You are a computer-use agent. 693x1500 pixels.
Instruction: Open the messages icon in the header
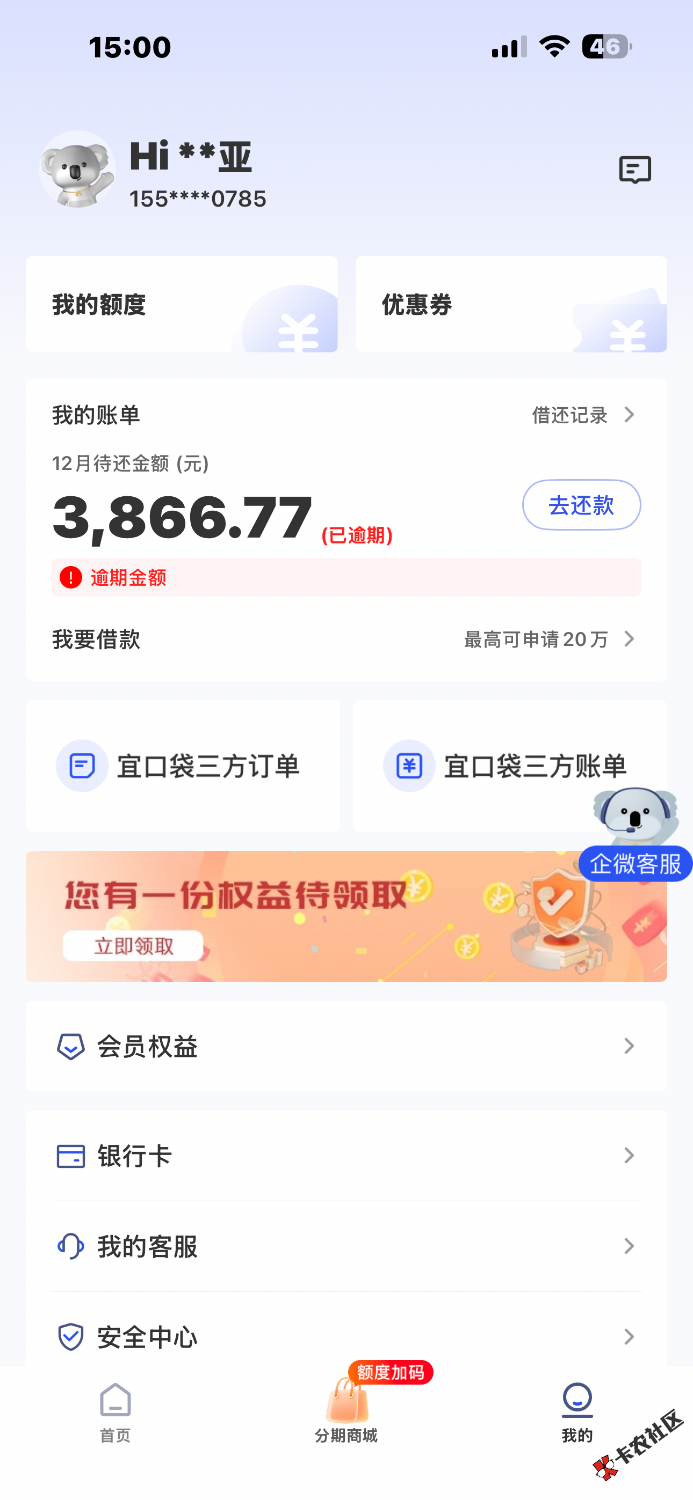pos(635,170)
